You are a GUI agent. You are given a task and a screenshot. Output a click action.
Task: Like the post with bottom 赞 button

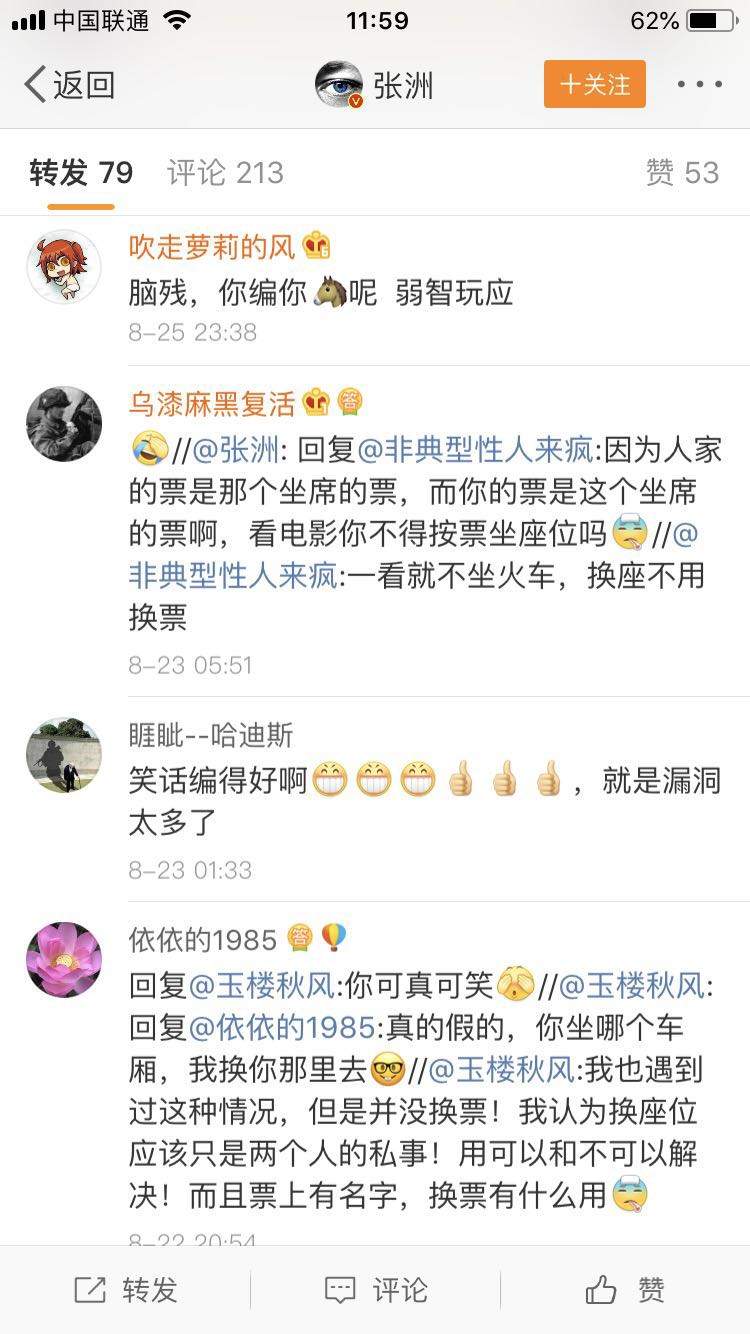pyautogui.click(x=625, y=1290)
